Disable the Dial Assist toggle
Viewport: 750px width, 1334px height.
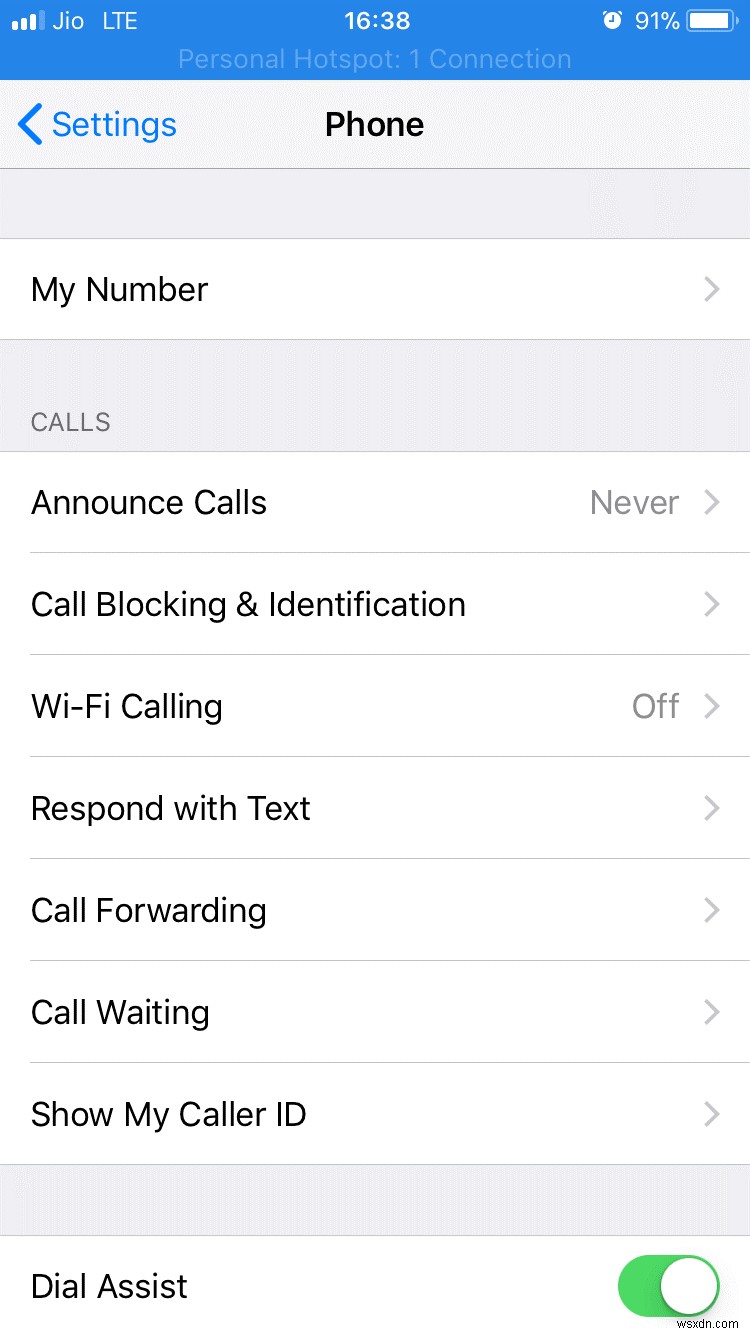(668, 1286)
